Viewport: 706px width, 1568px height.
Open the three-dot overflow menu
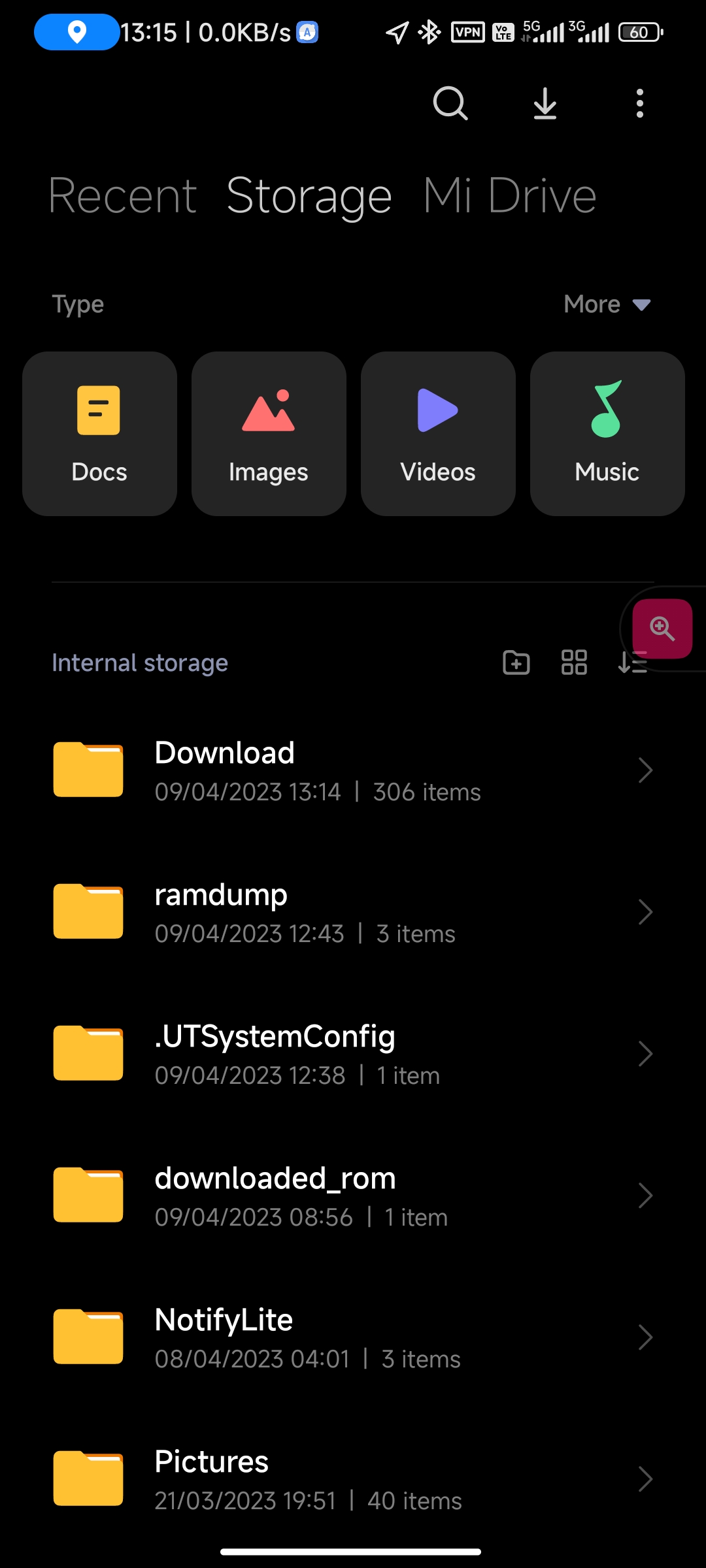(x=639, y=103)
